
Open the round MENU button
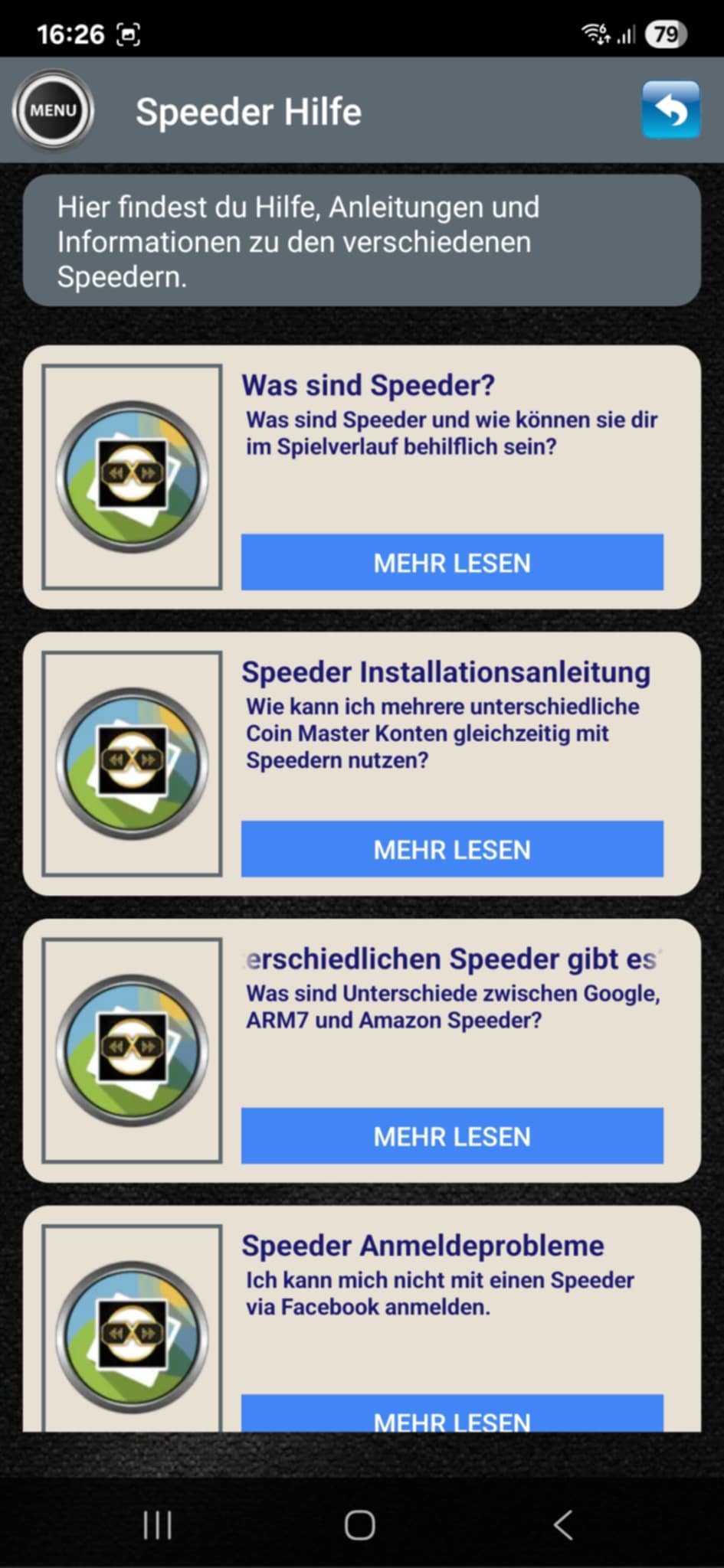click(x=53, y=110)
